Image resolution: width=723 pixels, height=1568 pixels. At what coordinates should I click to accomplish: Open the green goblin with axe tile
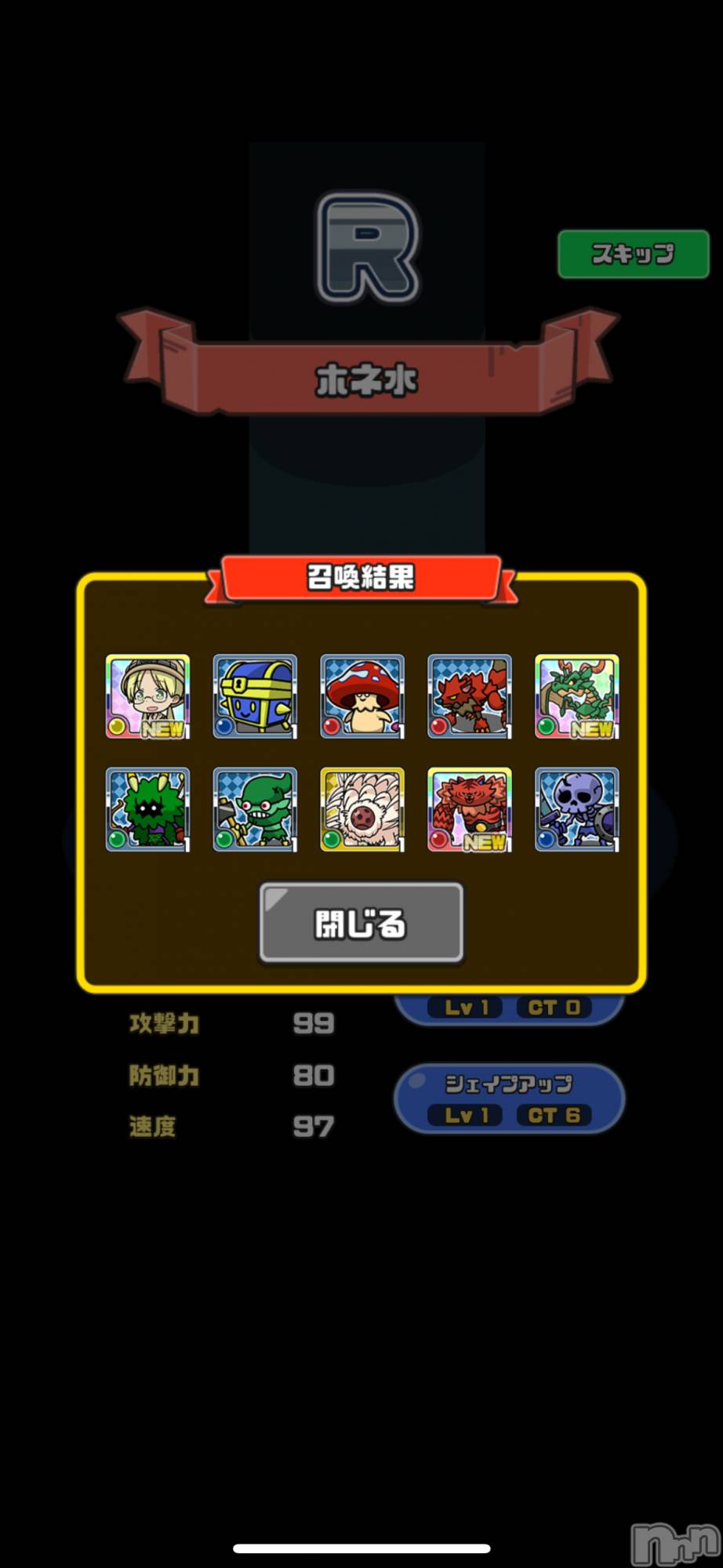coord(255,809)
